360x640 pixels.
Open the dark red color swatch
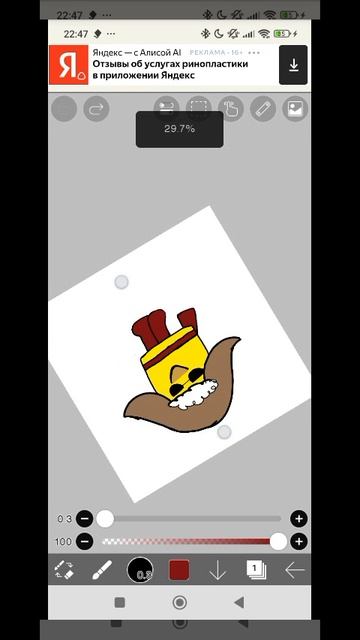[x=179, y=570]
